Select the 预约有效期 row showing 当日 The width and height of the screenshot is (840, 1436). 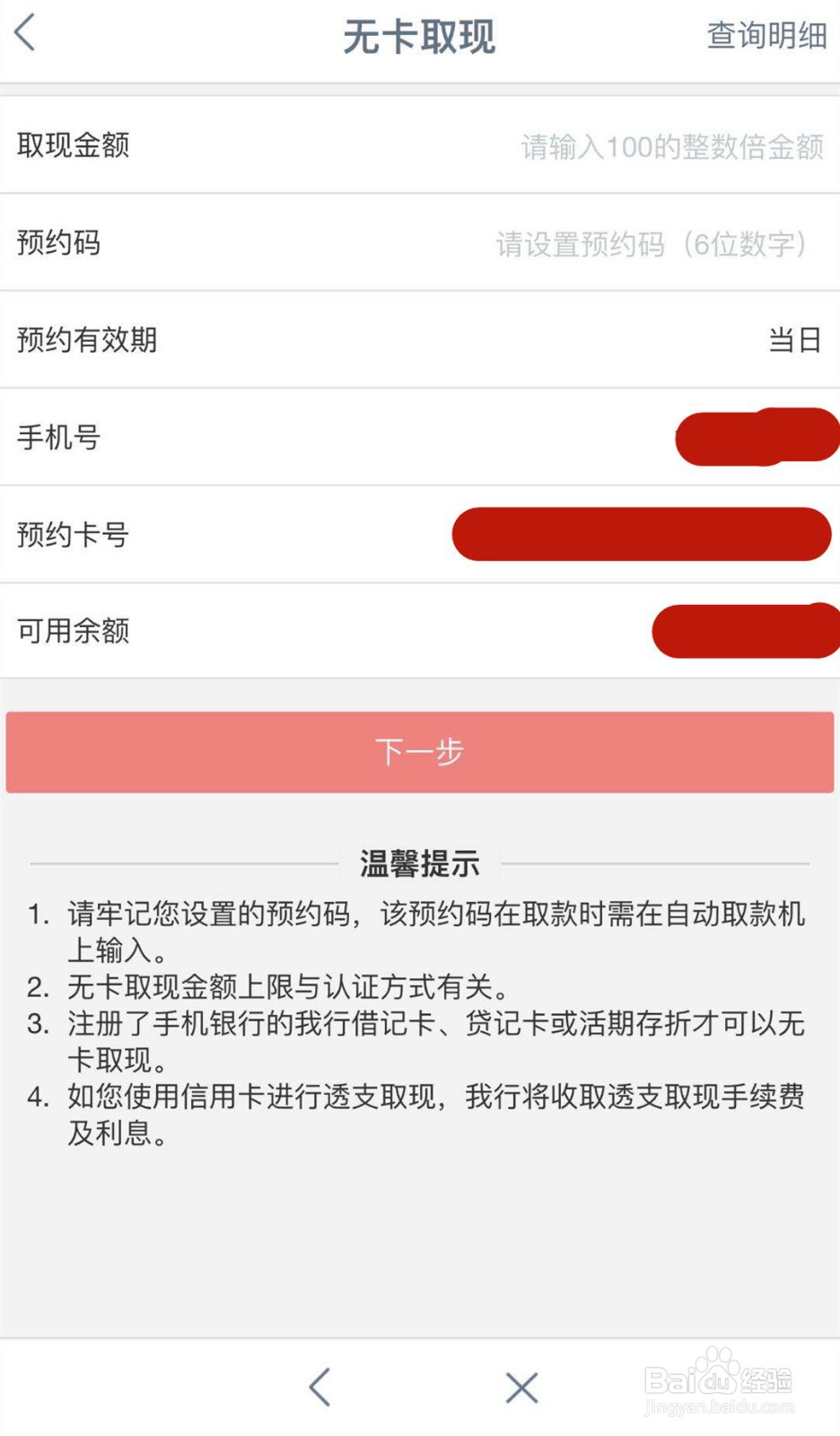[x=419, y=340]
